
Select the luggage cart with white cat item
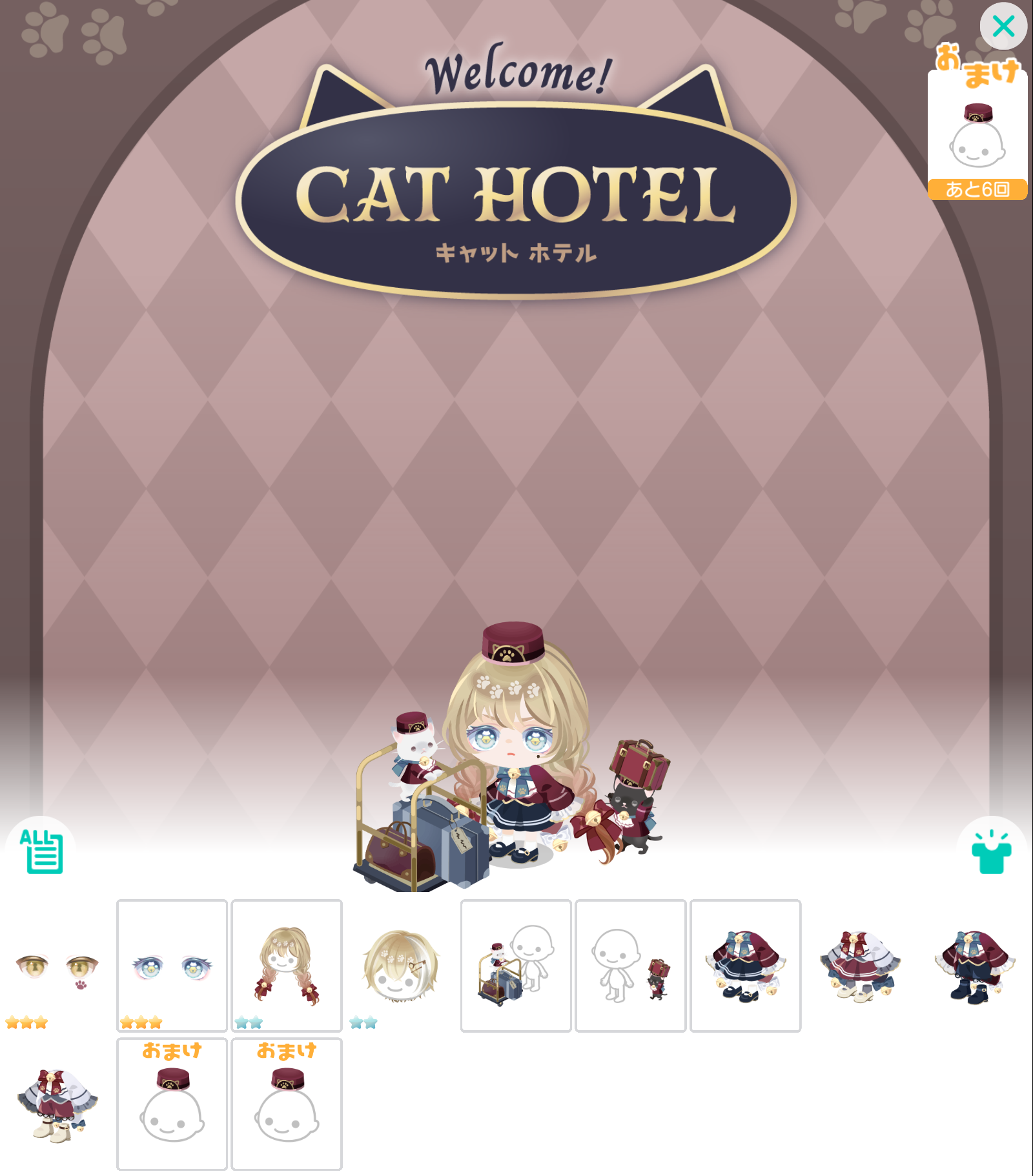tap(516, 966)
